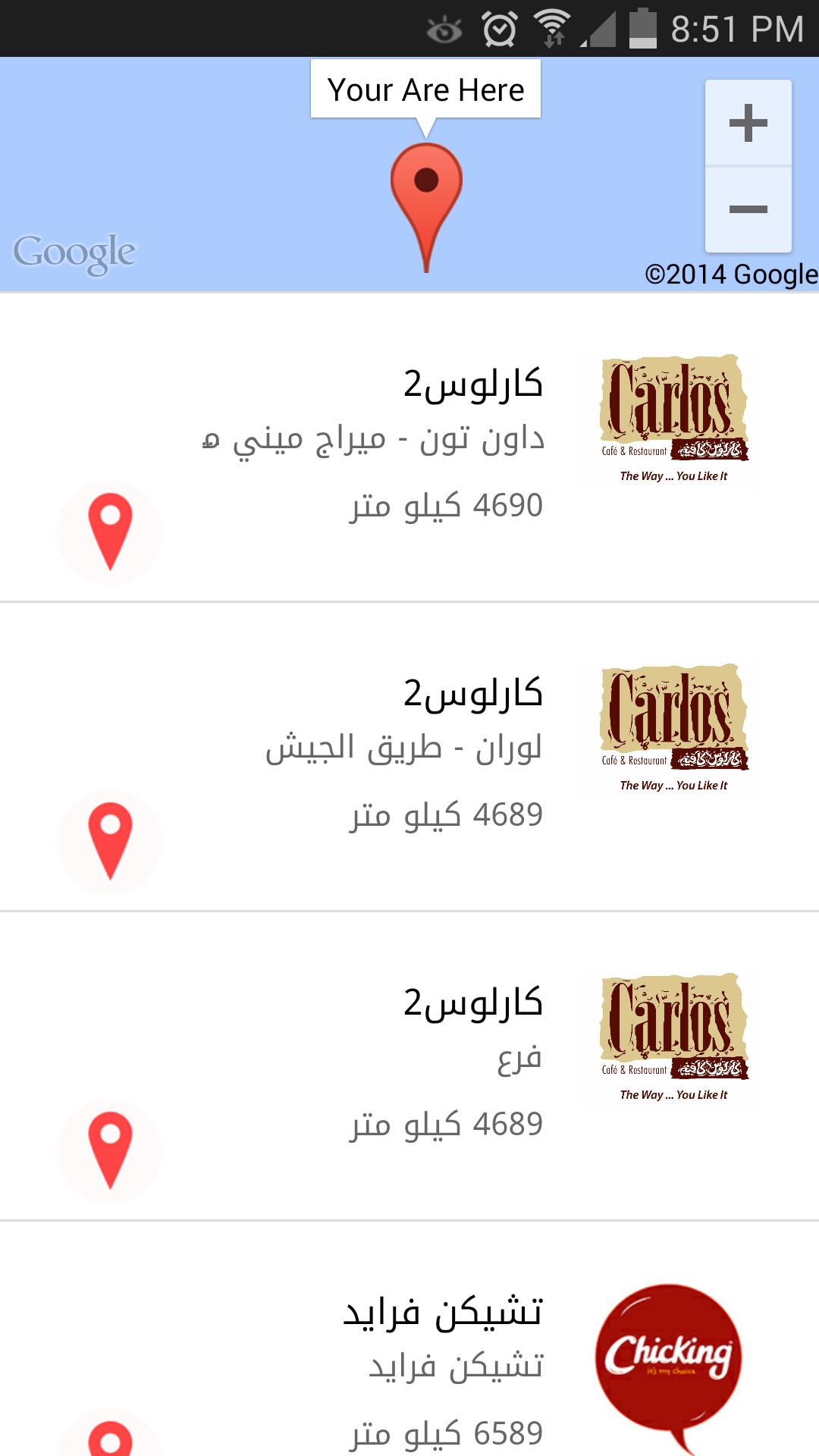Zoom in on the map
Screen dimensions: 819x1456
click(x=748, y=123)
